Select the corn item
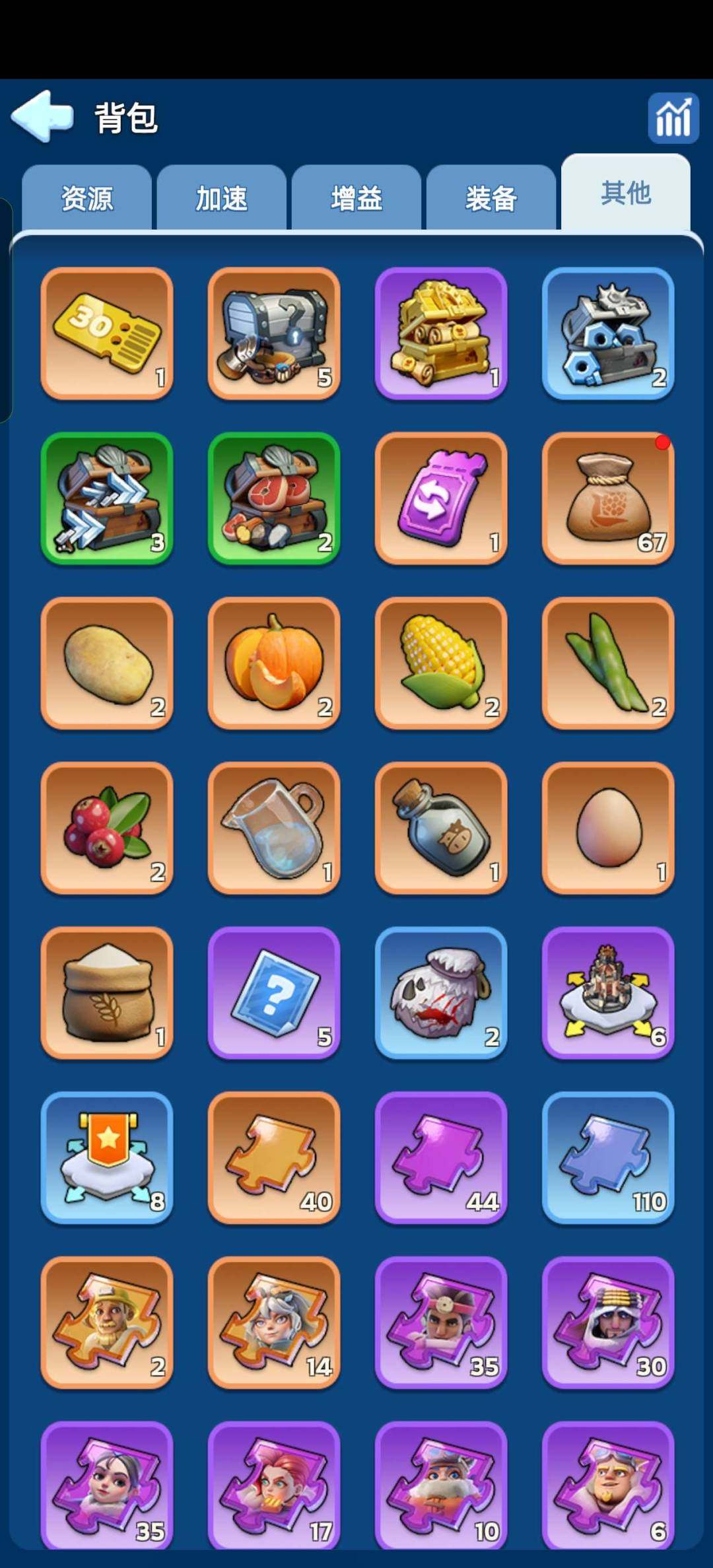713x1568 pixels. point(441,664)
